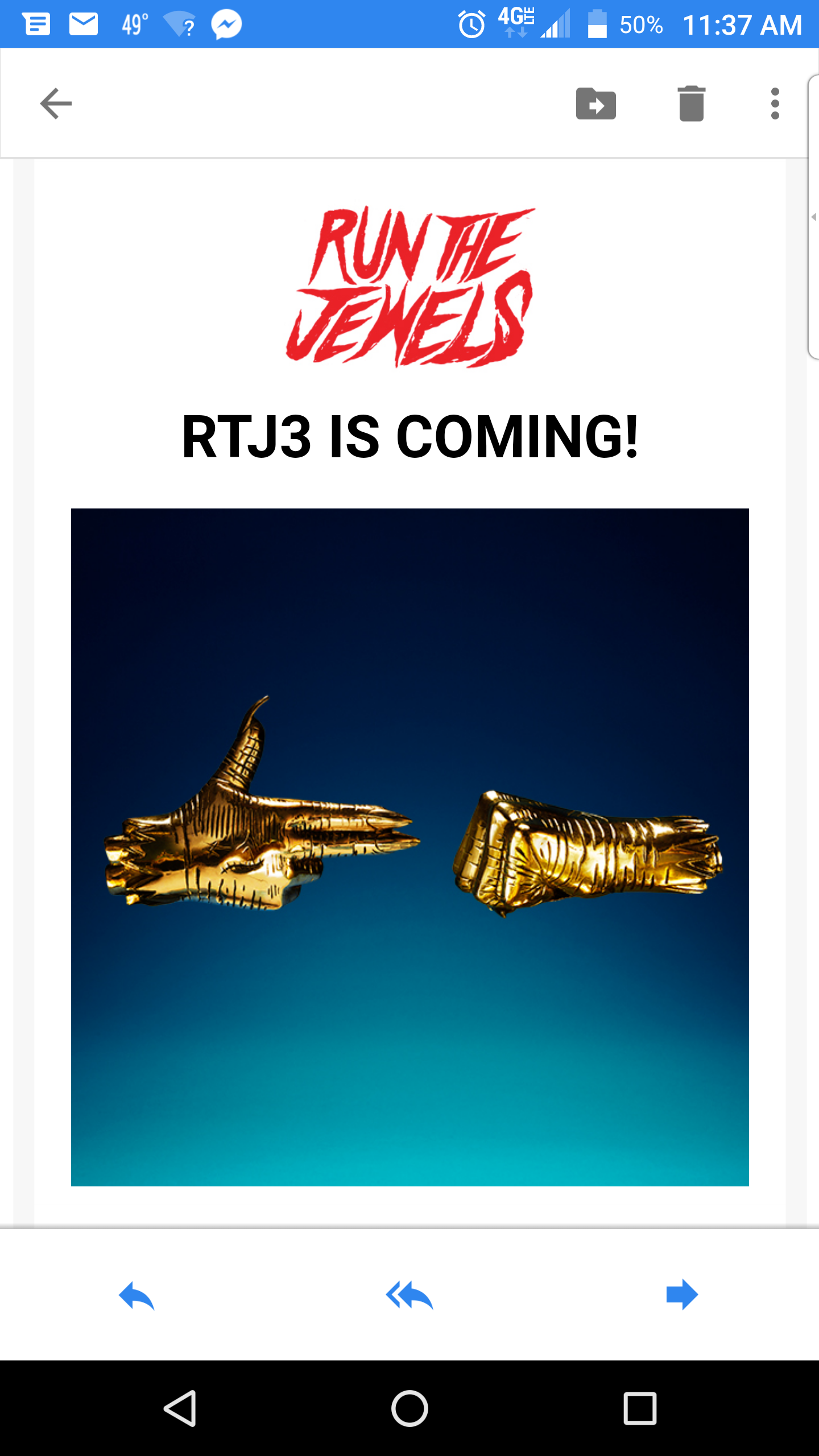Move this email to a folder
The height and width of the screenshot is (1456, 819).
coord(595,104)
